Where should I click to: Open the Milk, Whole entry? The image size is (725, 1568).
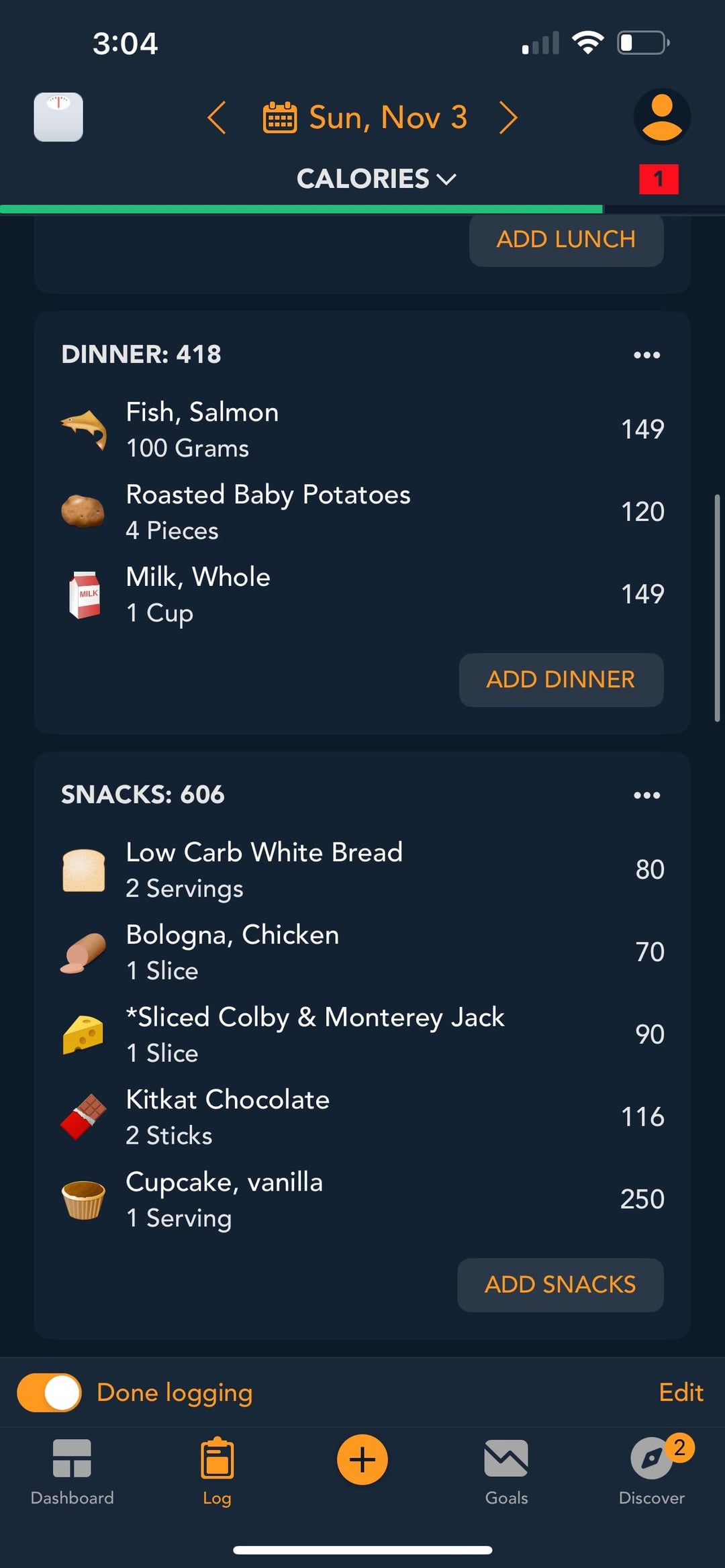(x=362, y=595)
